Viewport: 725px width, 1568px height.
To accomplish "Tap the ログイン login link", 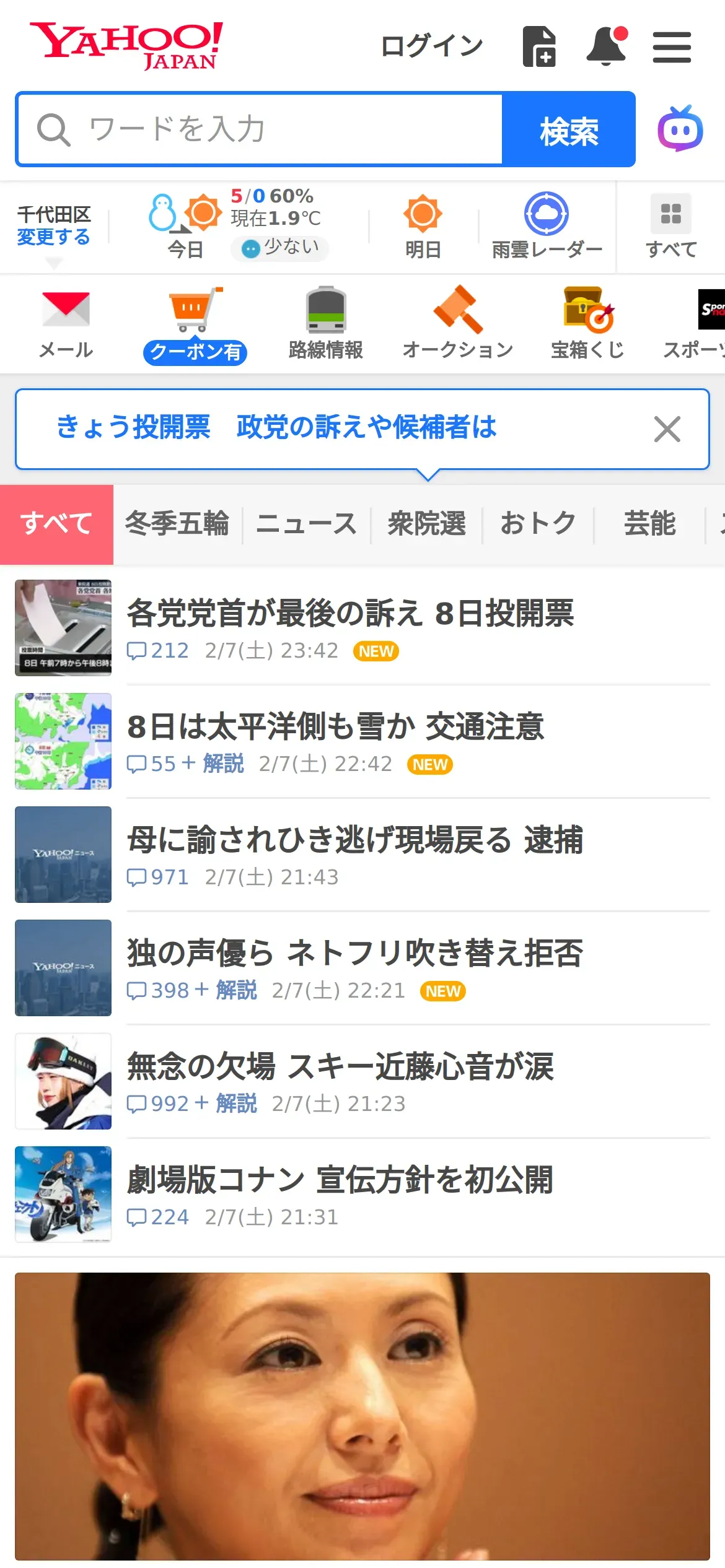I will click(431, 46).
